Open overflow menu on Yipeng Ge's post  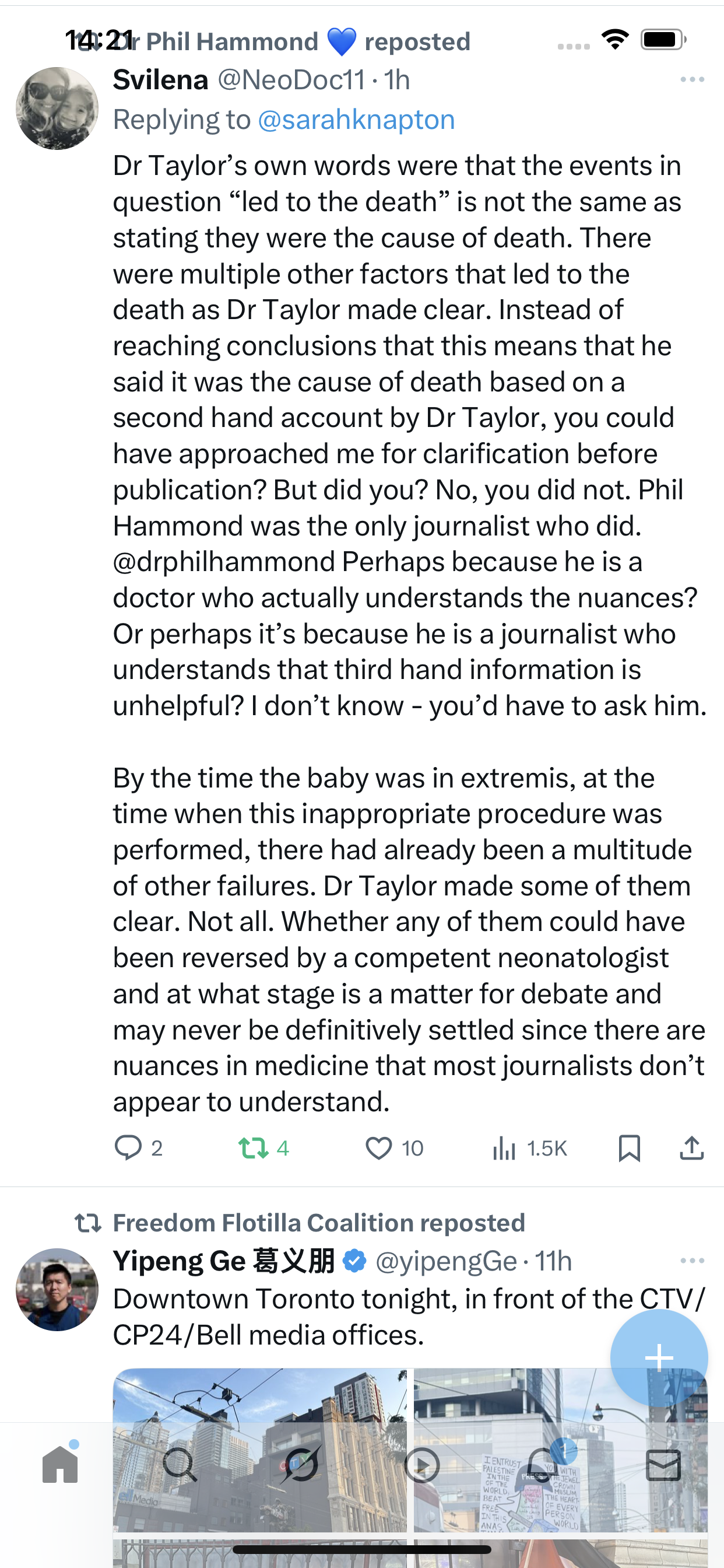pos(692,1261)
